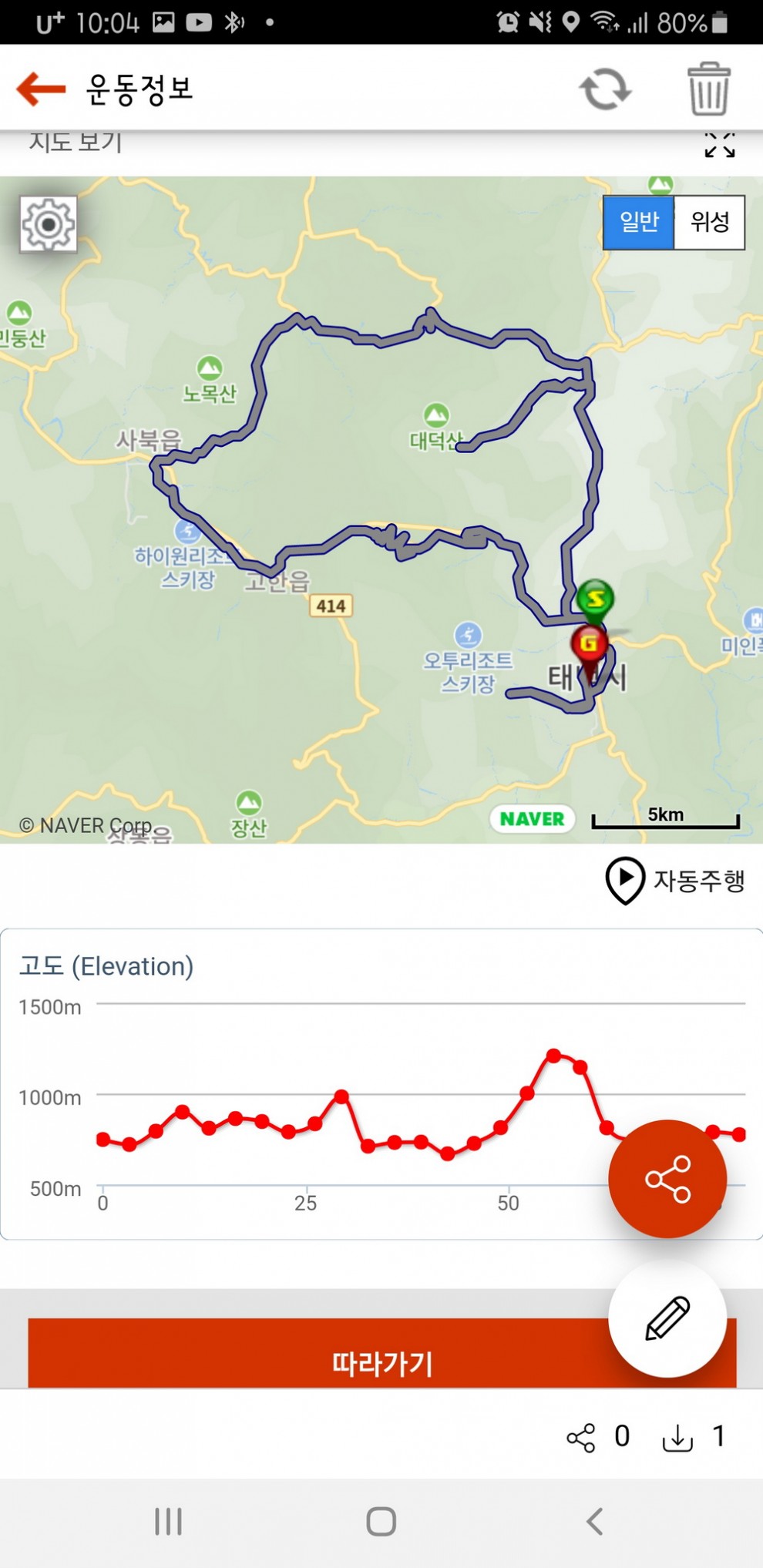Switch map to 위성 satellite view
Image resolution: width=763 pixels, height=1568 pixels.
pos(709,223)
